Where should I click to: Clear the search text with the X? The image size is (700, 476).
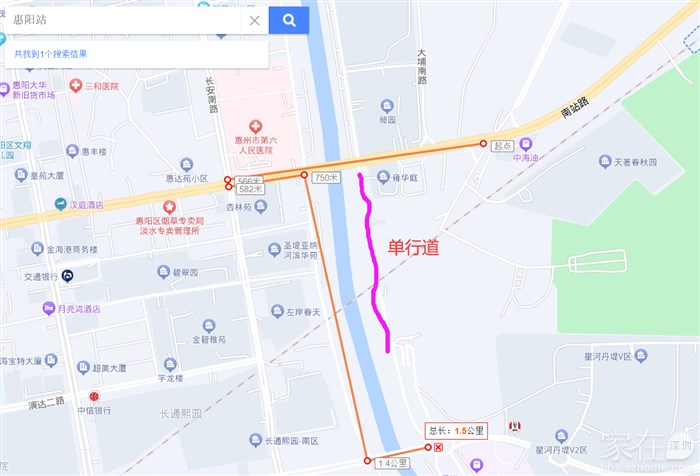[254, 21]
